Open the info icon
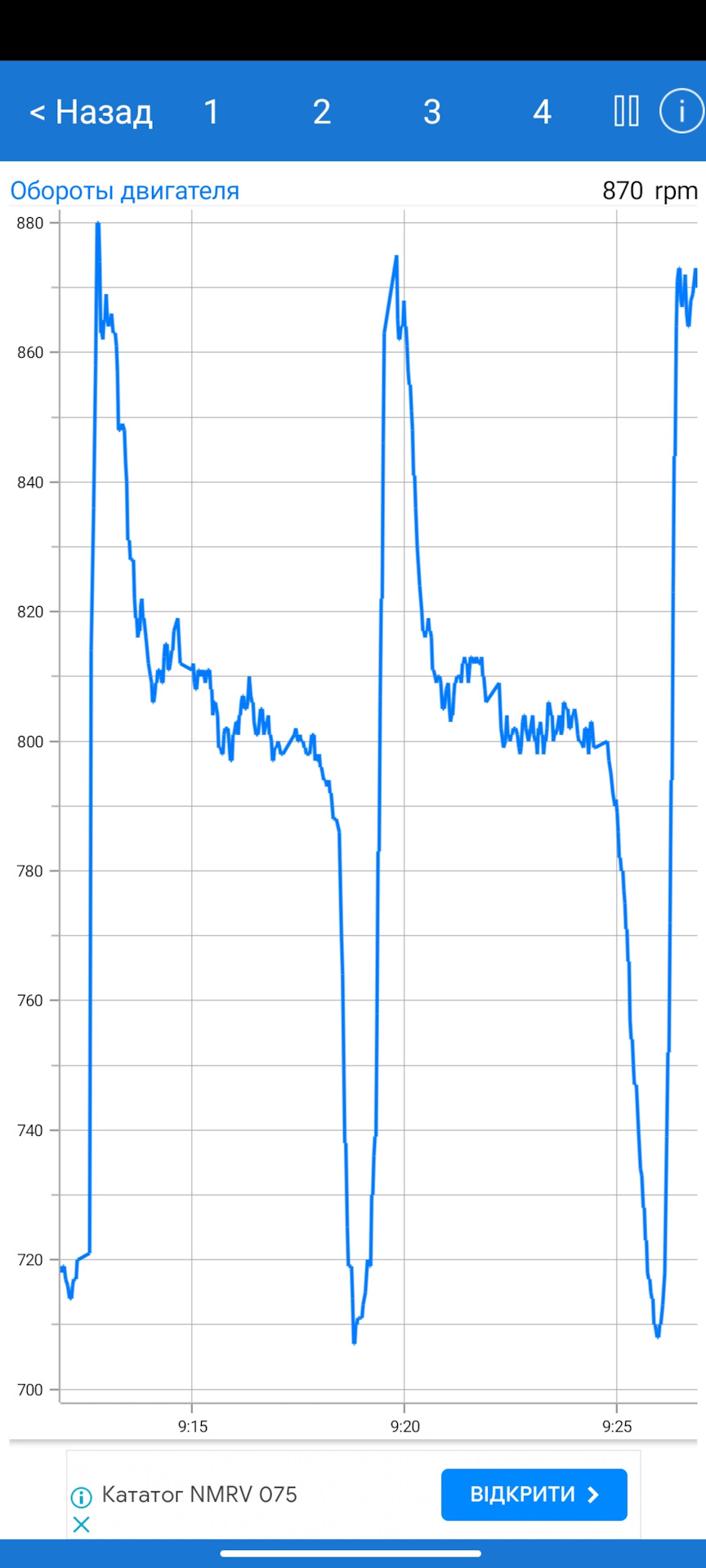 tap(681, 111)
